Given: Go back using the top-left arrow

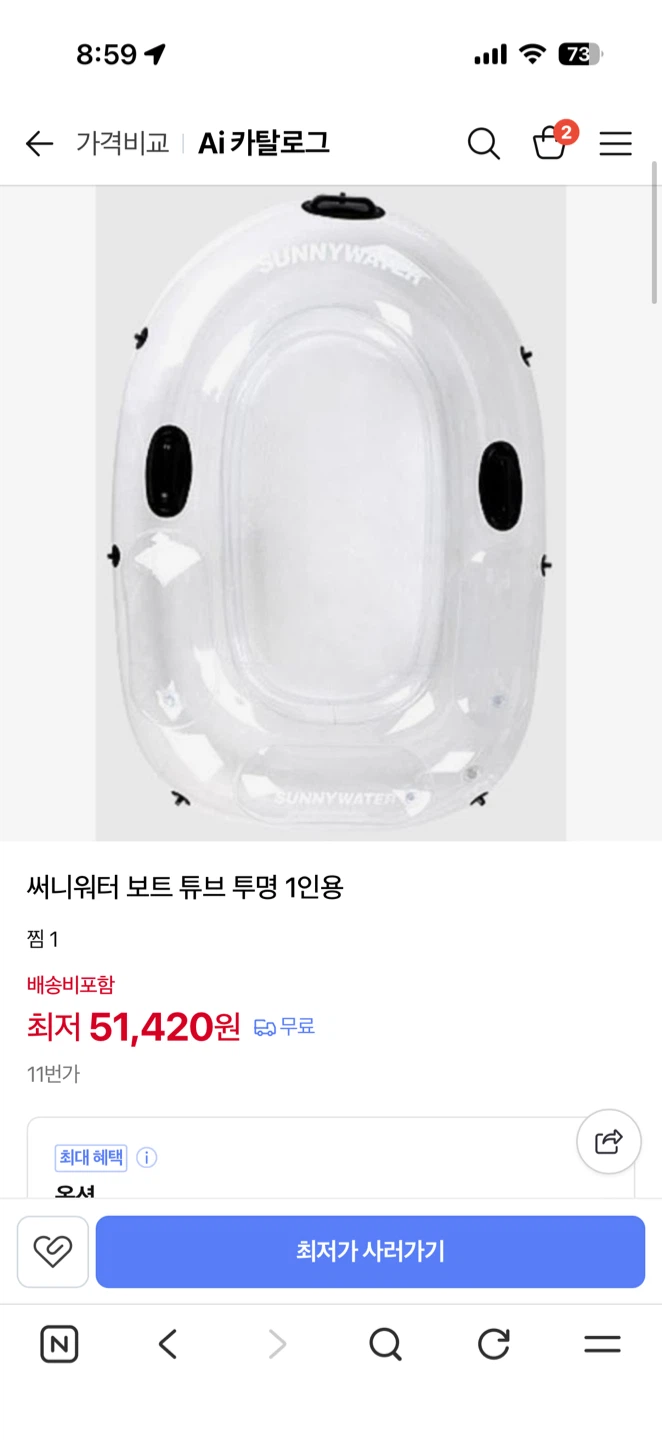Looking at the screenshot, I should click(x=39, y=144).
